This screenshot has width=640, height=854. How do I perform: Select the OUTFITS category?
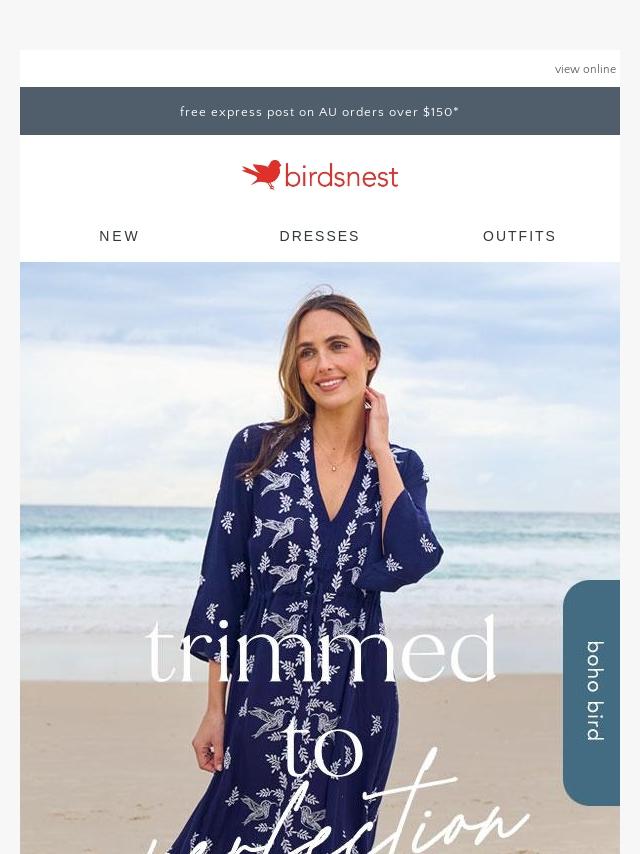(x=519, y=236)
